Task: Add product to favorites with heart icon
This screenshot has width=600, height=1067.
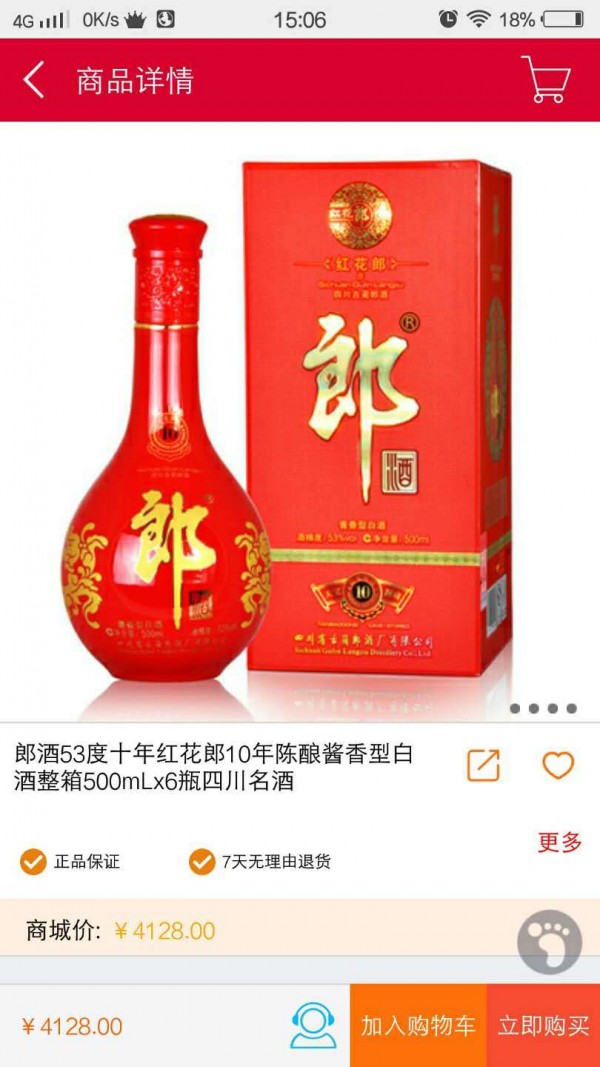Action: tap(558, 766)
